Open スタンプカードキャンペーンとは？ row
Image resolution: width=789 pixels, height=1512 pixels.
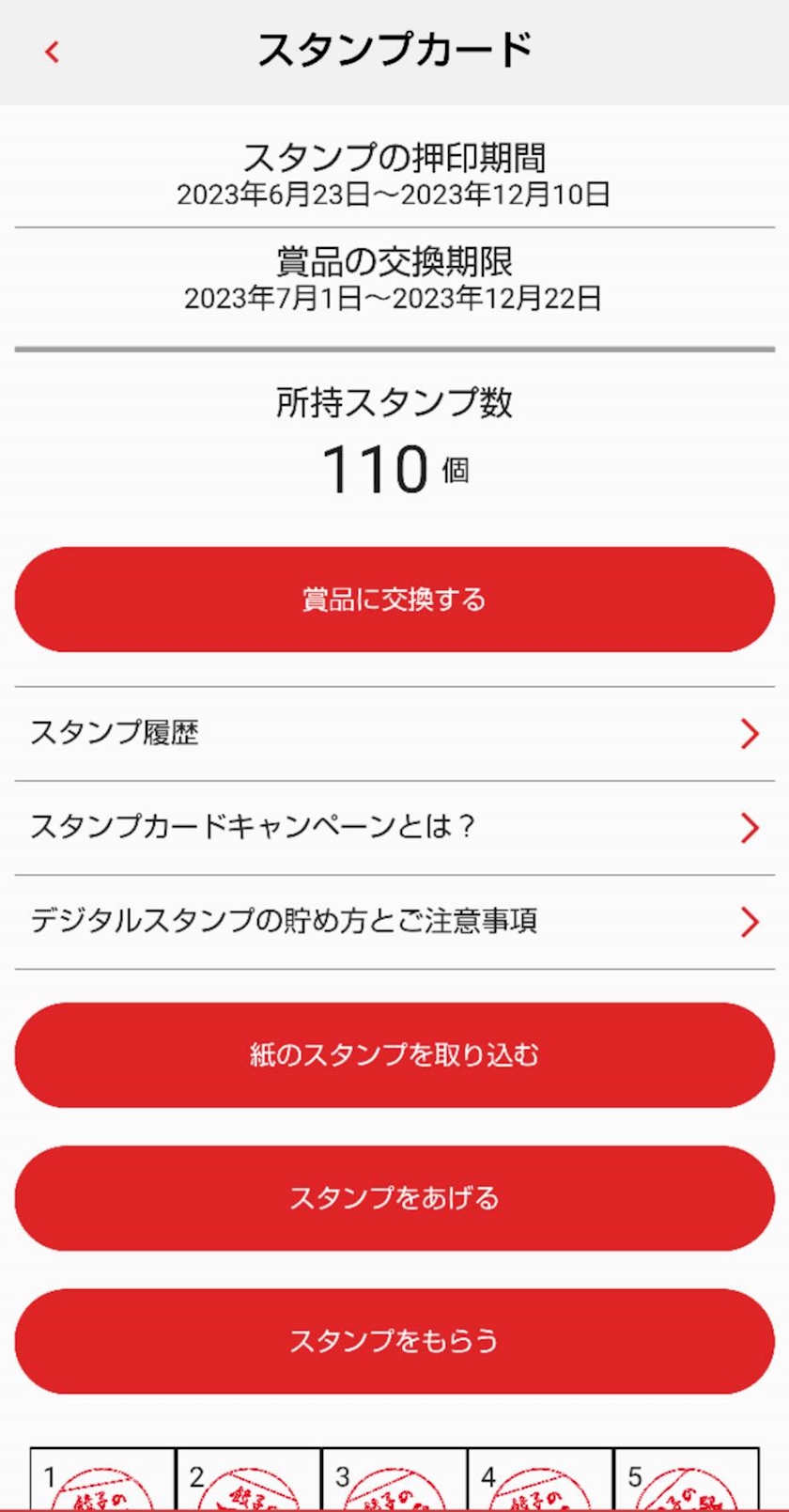tap(394, 827)
